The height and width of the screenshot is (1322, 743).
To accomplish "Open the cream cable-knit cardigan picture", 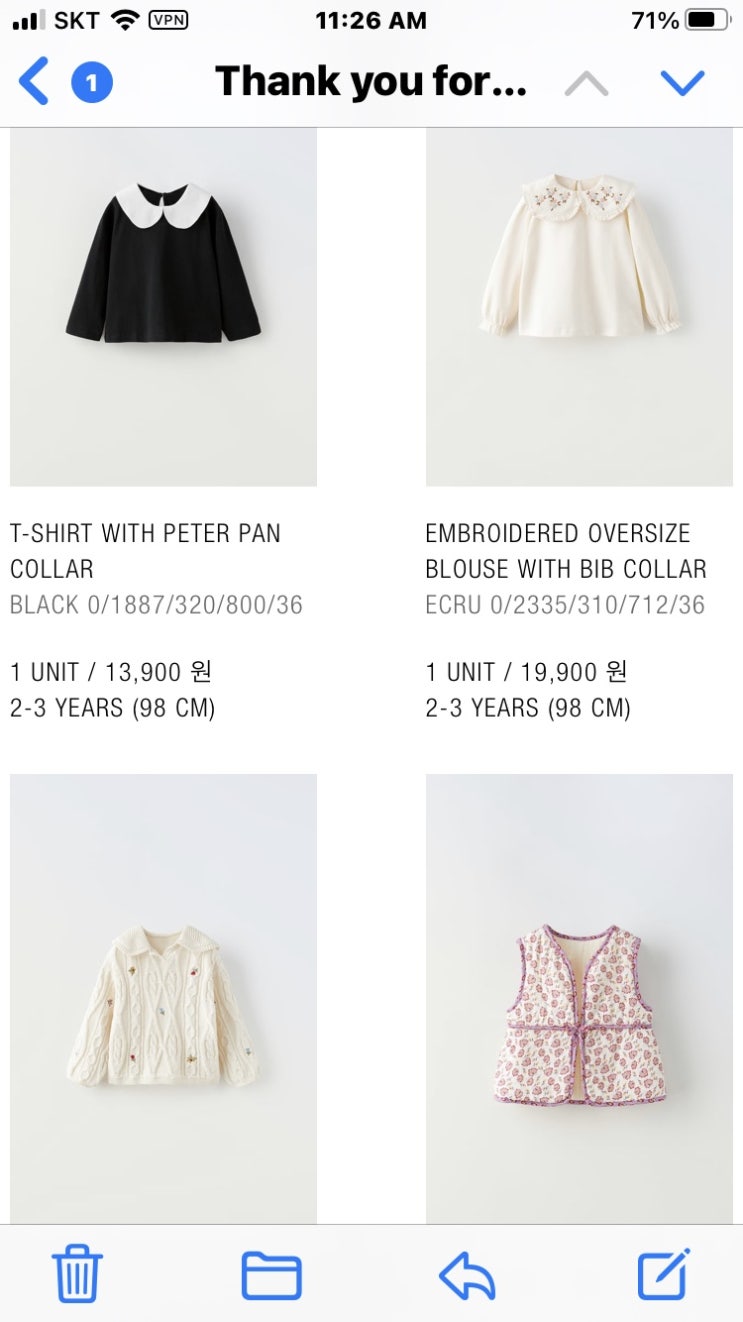I will [x=163, y=998].
